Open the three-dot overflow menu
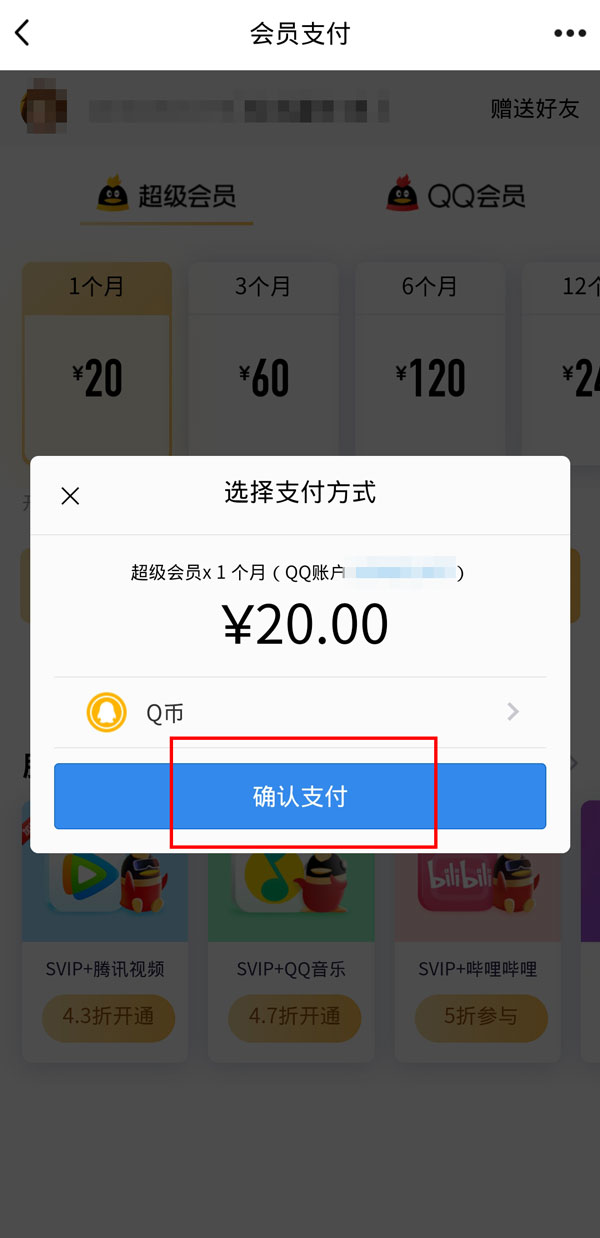 pos(569,33)
